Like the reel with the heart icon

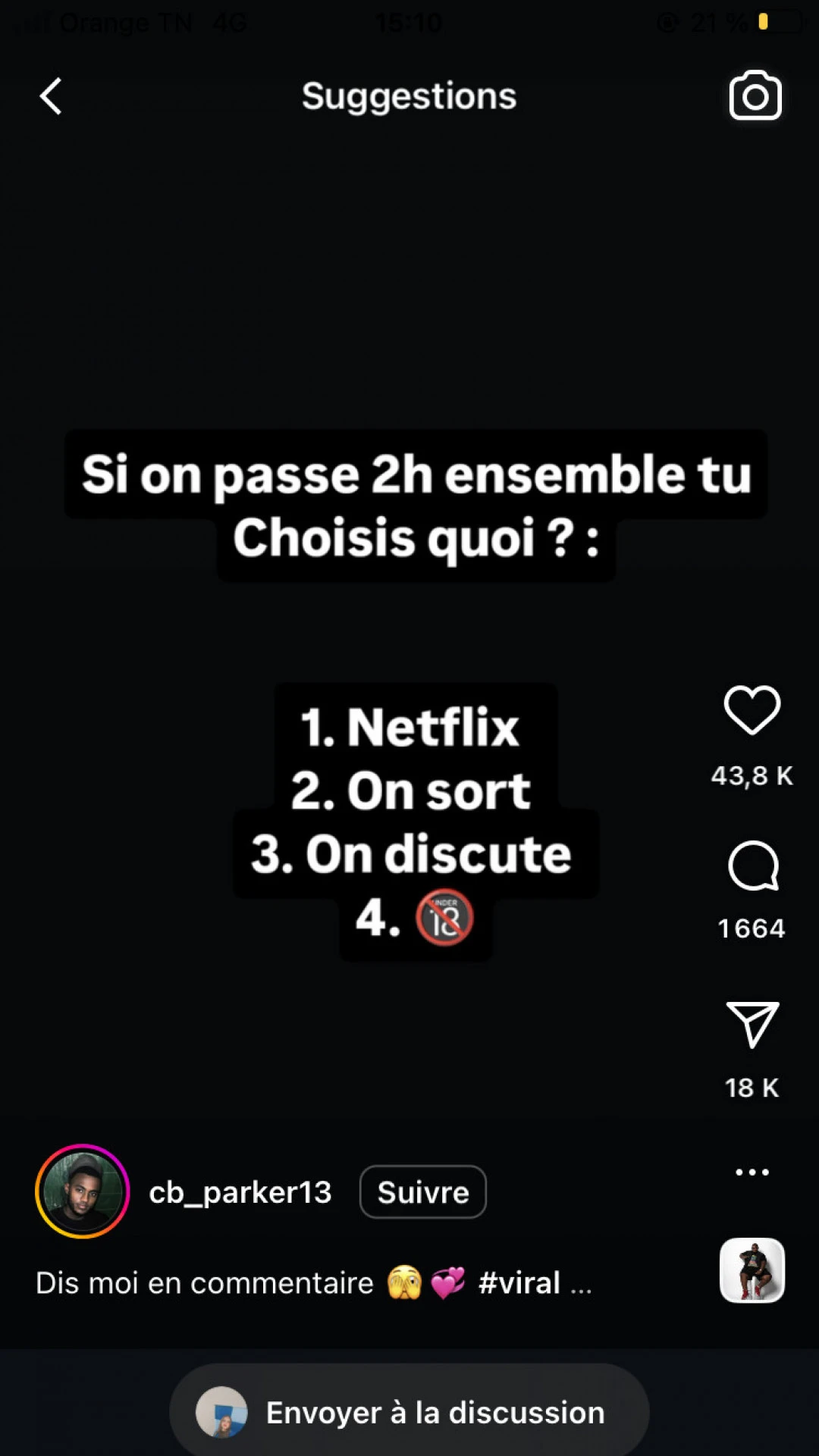(752, 709)
